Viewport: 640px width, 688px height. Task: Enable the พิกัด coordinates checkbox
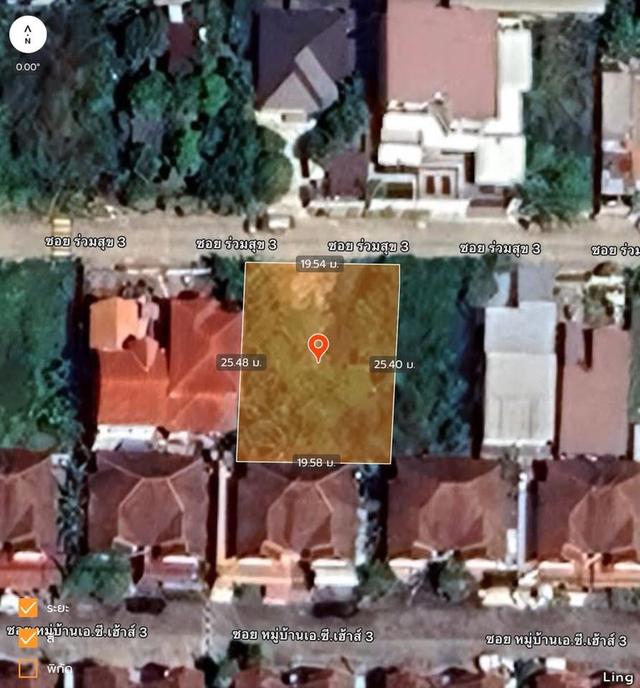pyautogui.click(x=28, y=667)
